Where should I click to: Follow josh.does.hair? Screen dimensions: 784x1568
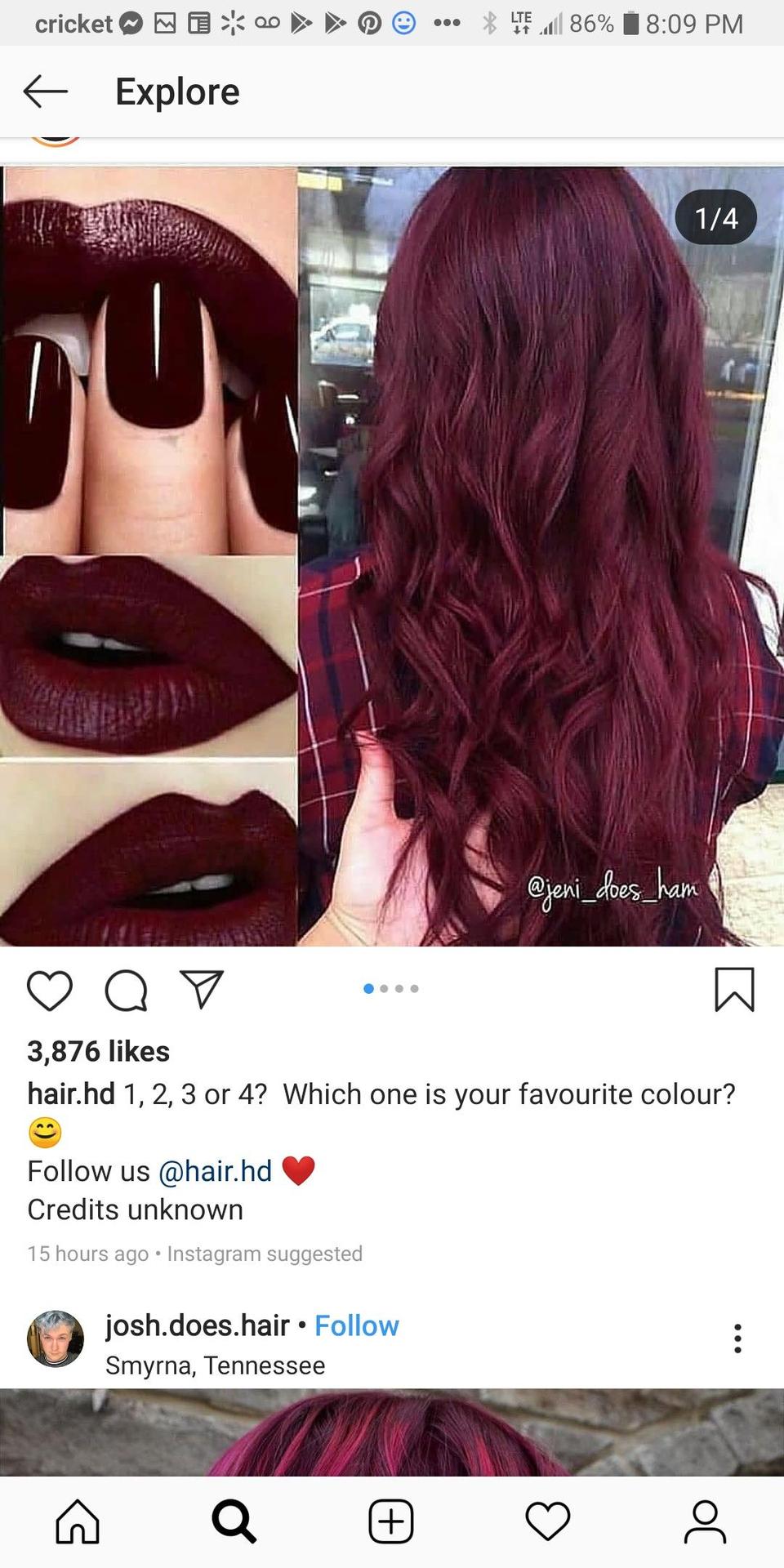pos(357,1325)
